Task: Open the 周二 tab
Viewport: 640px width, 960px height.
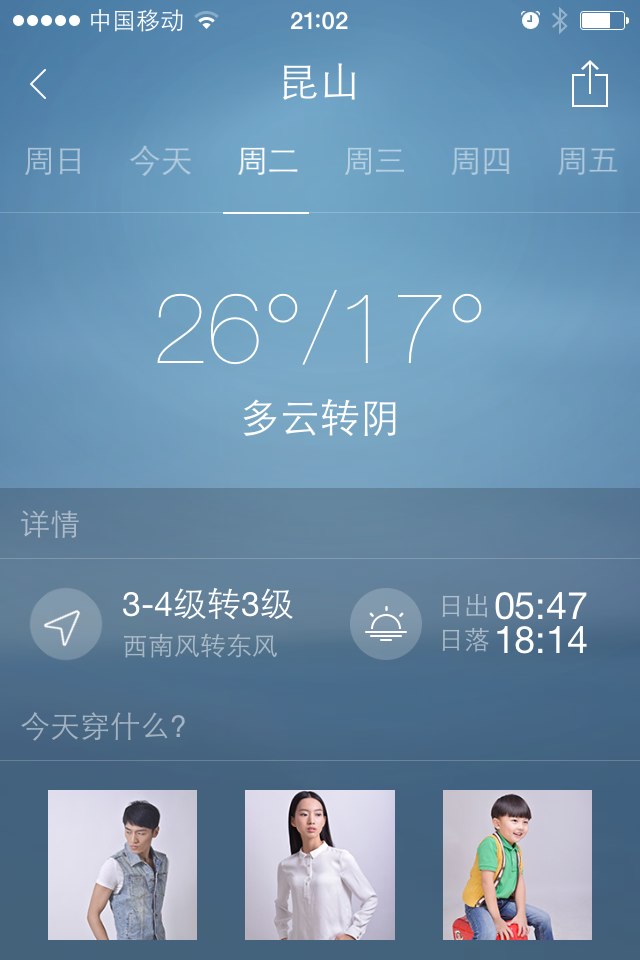Action: pyautogui.click(x=267, y=162)
